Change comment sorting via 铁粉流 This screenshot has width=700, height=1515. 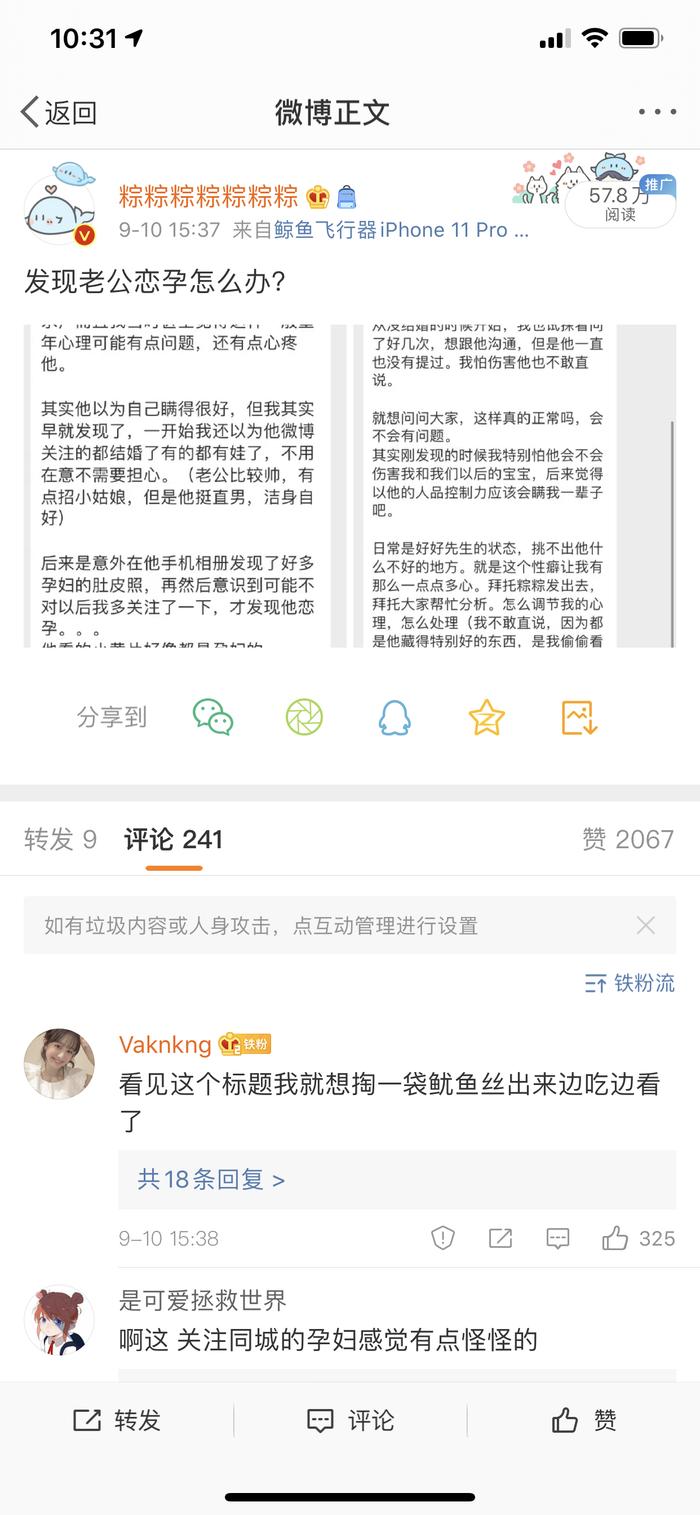coord(630,983)
